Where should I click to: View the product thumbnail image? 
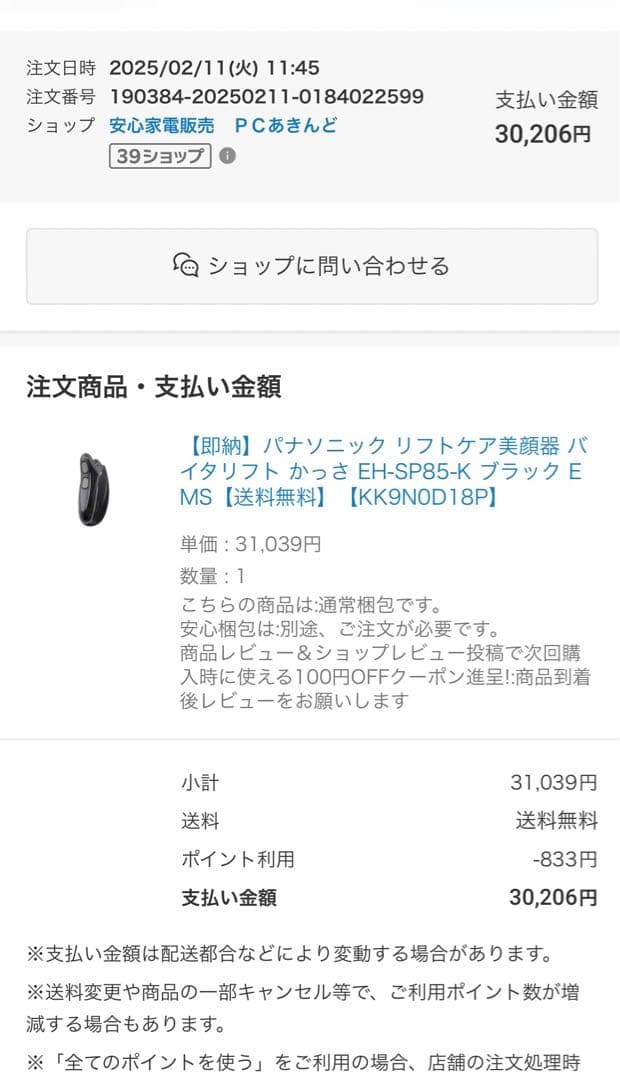95,488
